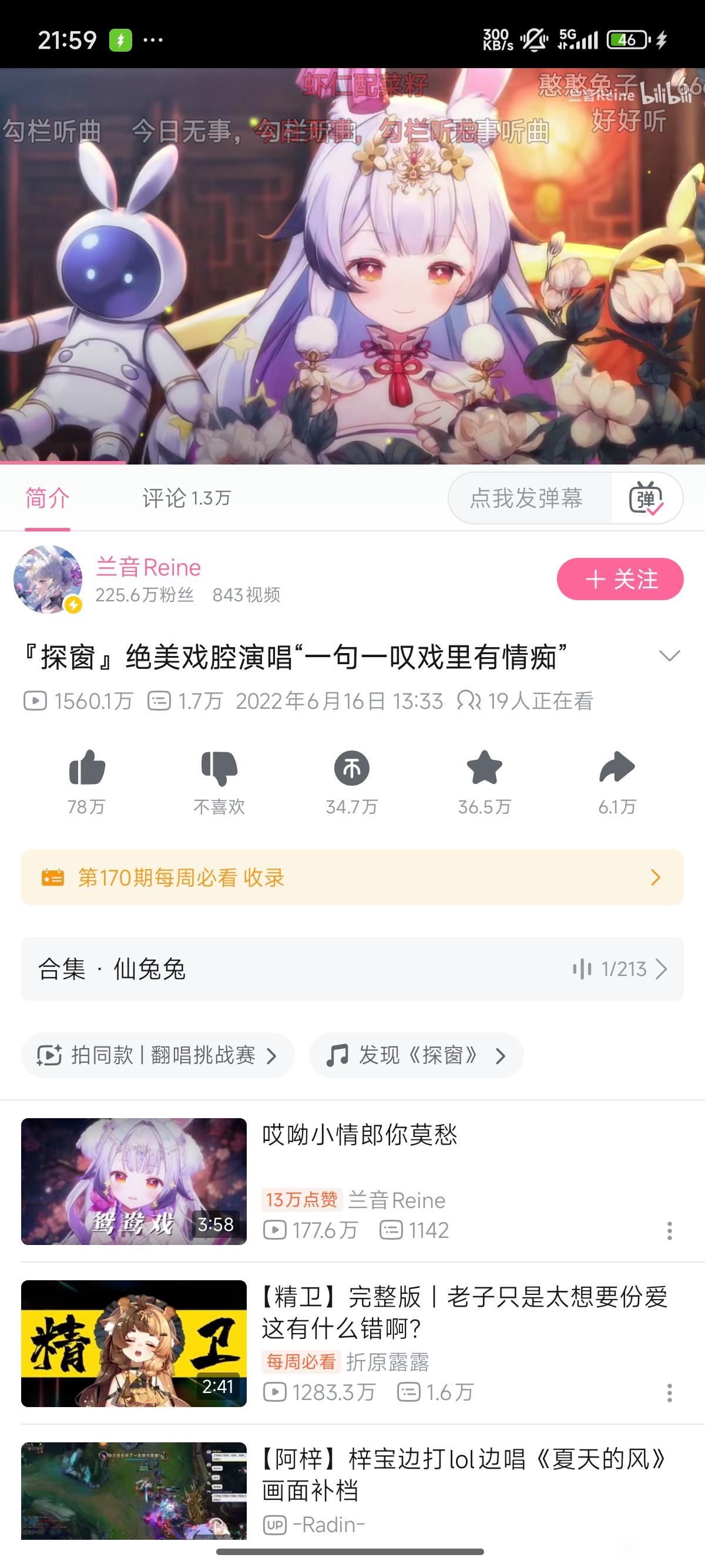Expand the video title description chevron
Viewport: 705px width, 1568px height.
tap(669, 656)
